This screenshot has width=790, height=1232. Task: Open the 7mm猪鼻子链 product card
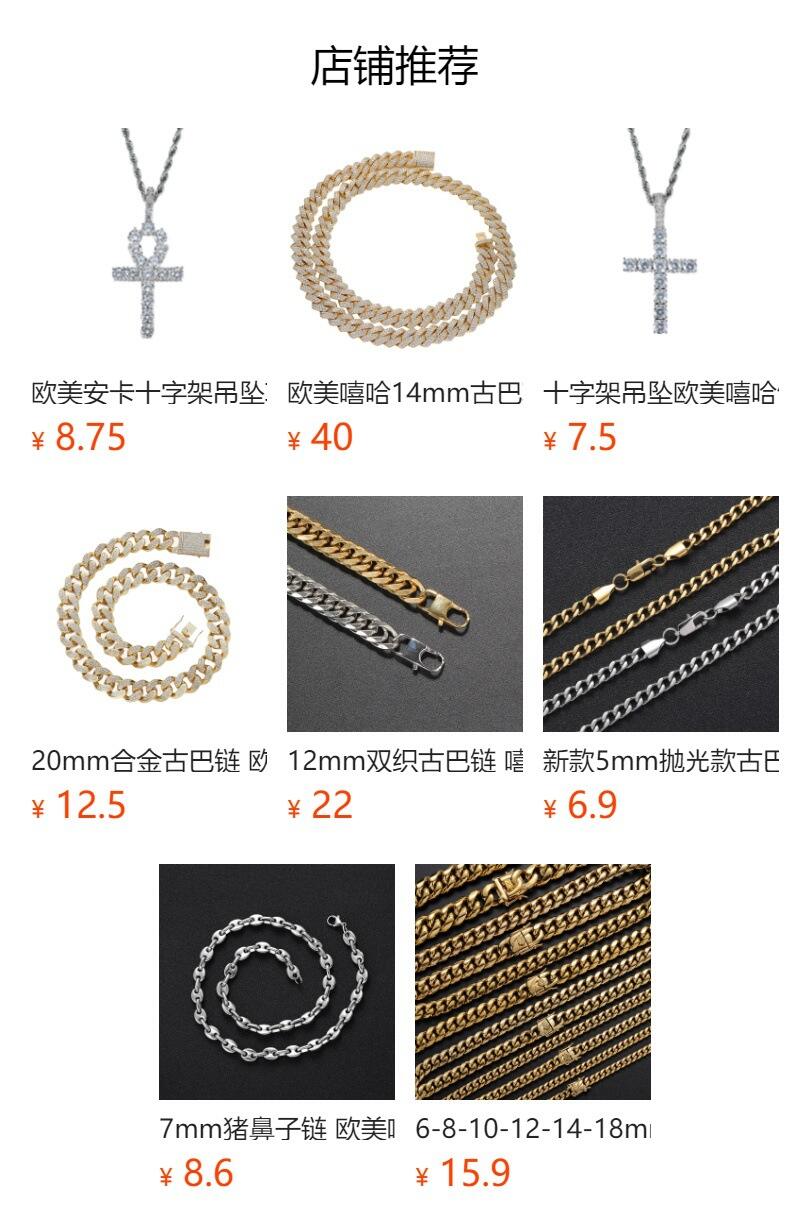[276, 981]
